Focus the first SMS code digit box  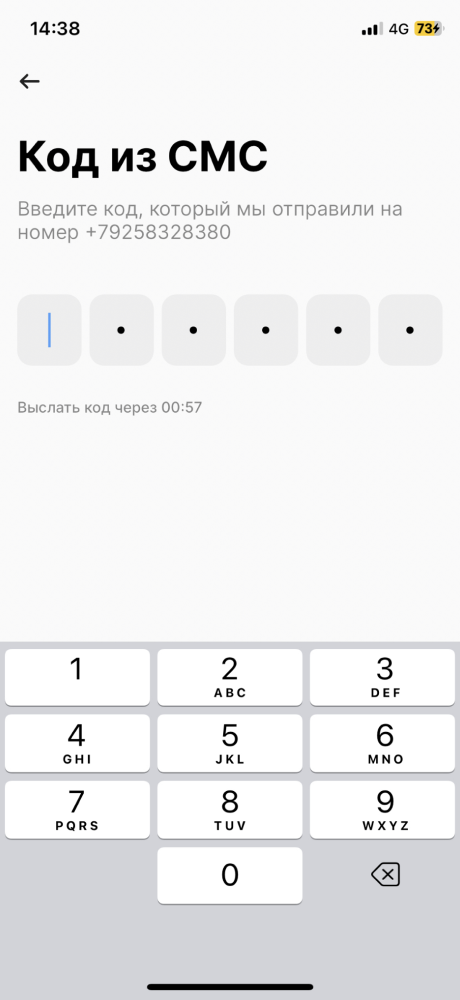point(49,330)
